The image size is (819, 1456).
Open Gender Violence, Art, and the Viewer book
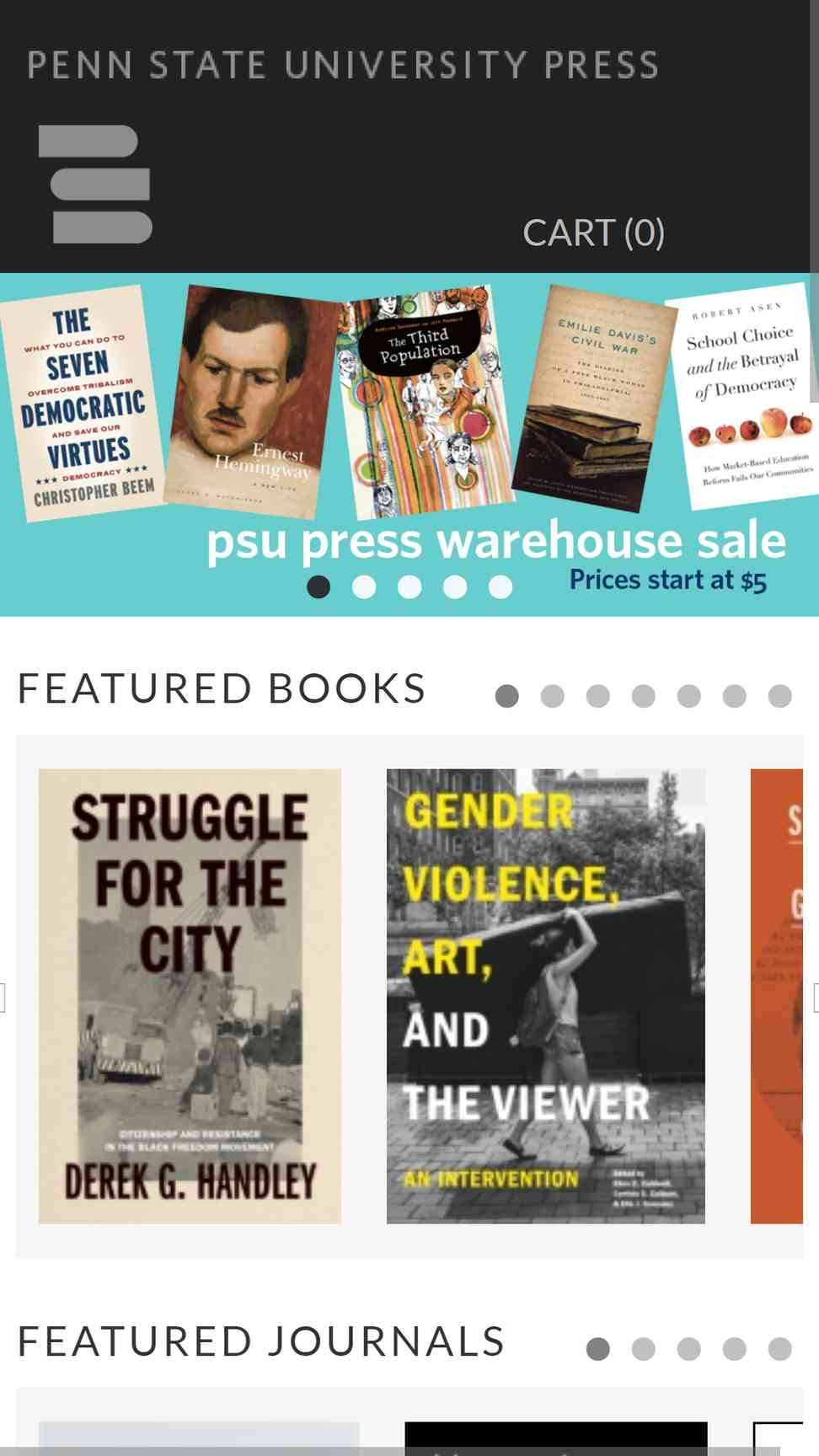546,996
